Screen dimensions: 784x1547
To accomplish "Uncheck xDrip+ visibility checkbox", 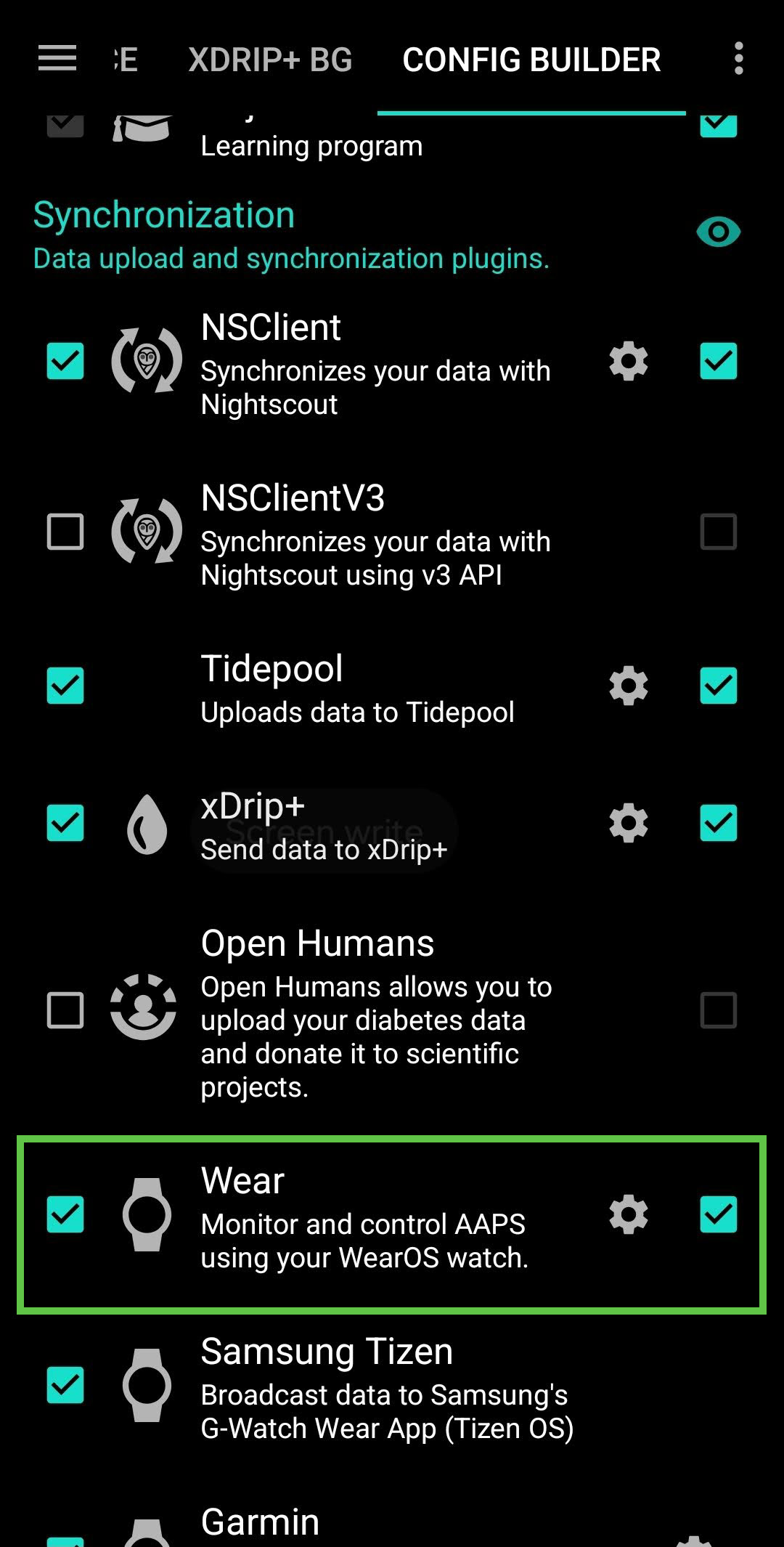I will (x=718, y=823).
